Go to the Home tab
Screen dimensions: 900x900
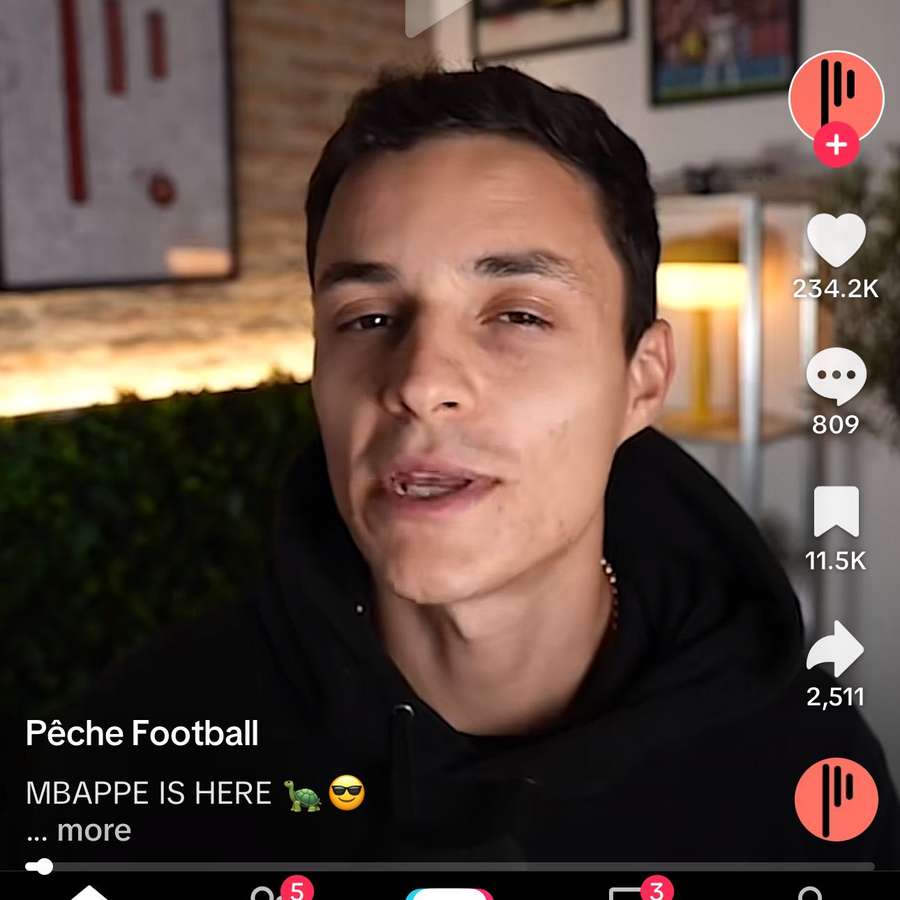(x=90, y=892)
